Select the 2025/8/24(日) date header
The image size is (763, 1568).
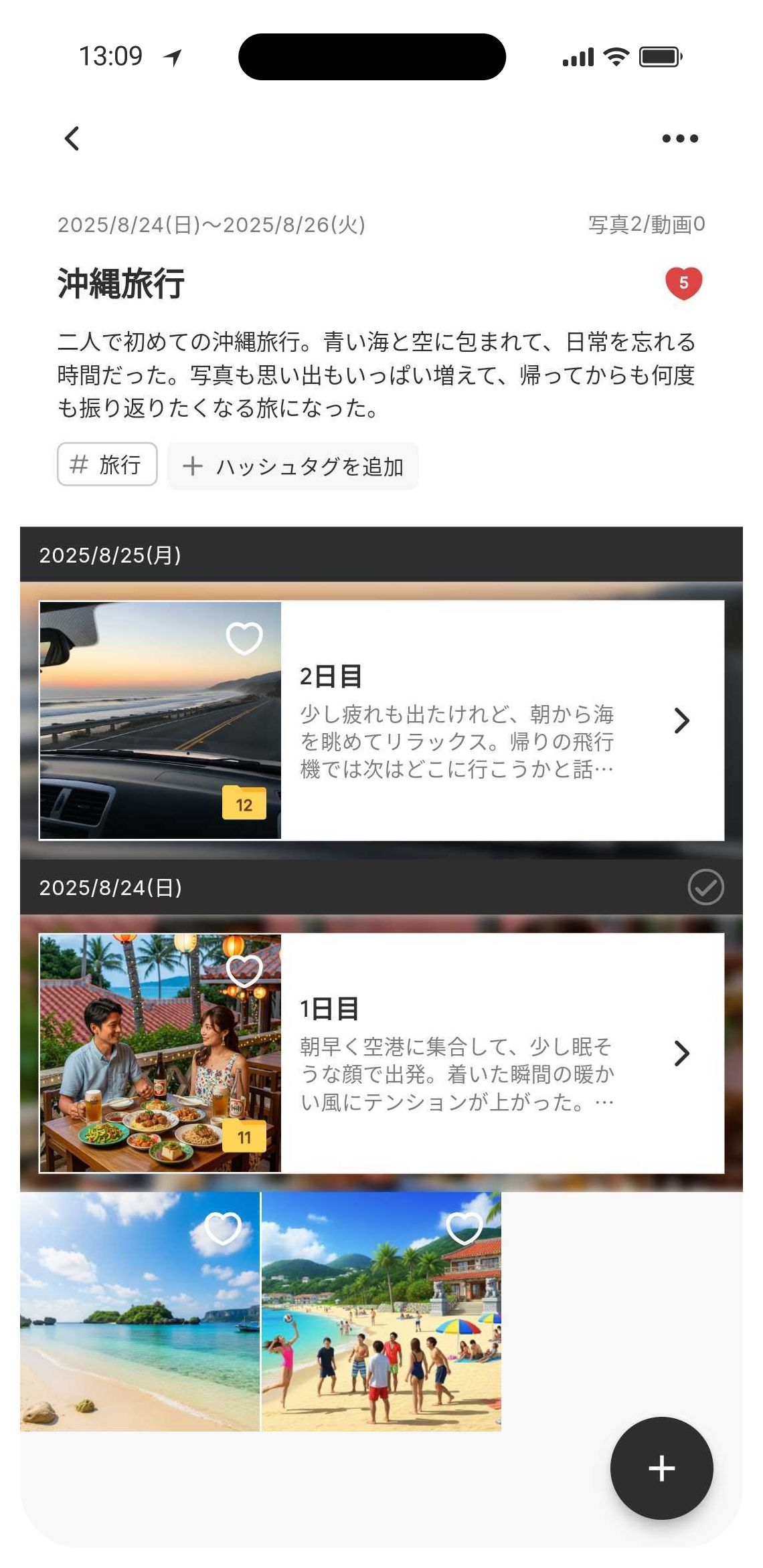[x=110, y=888]
